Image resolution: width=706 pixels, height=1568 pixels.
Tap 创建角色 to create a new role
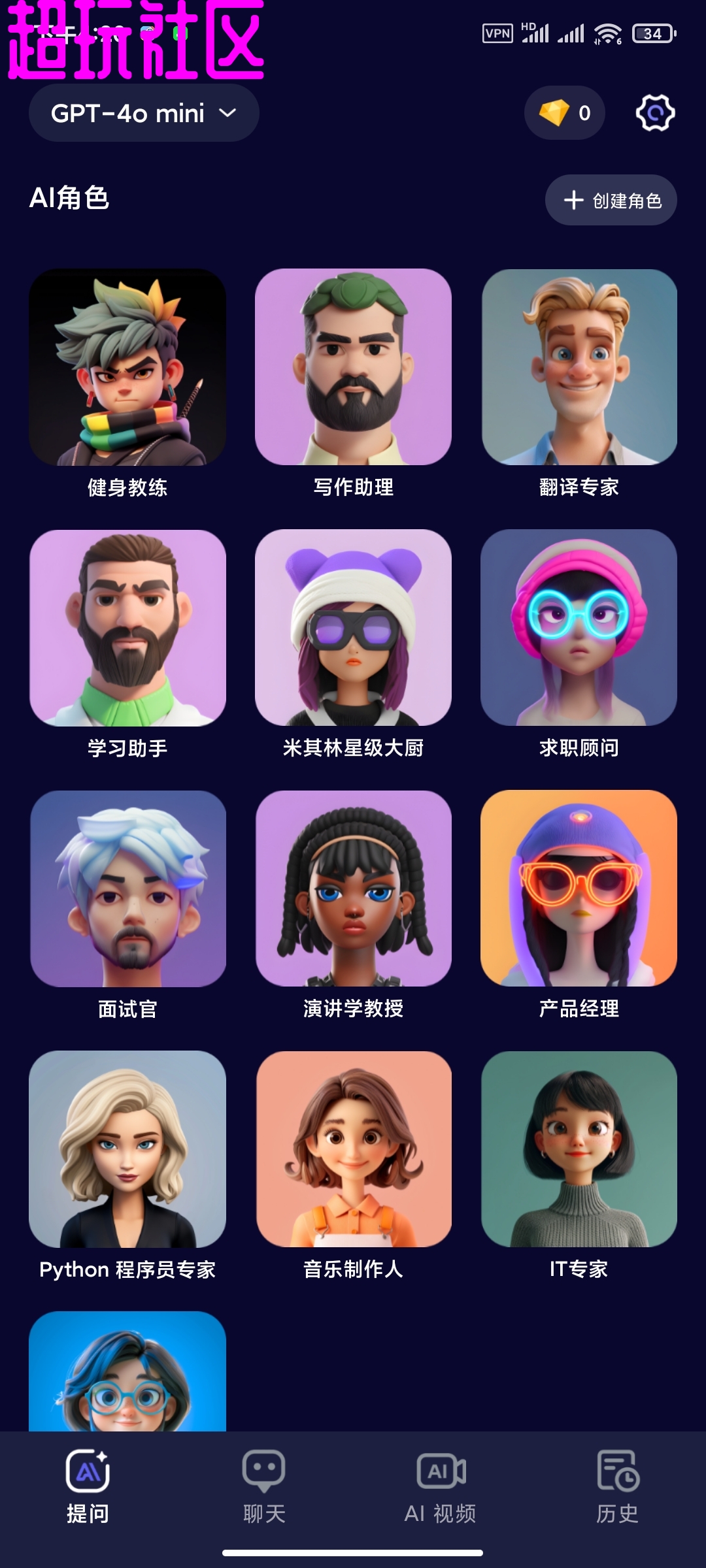point(611,200)
